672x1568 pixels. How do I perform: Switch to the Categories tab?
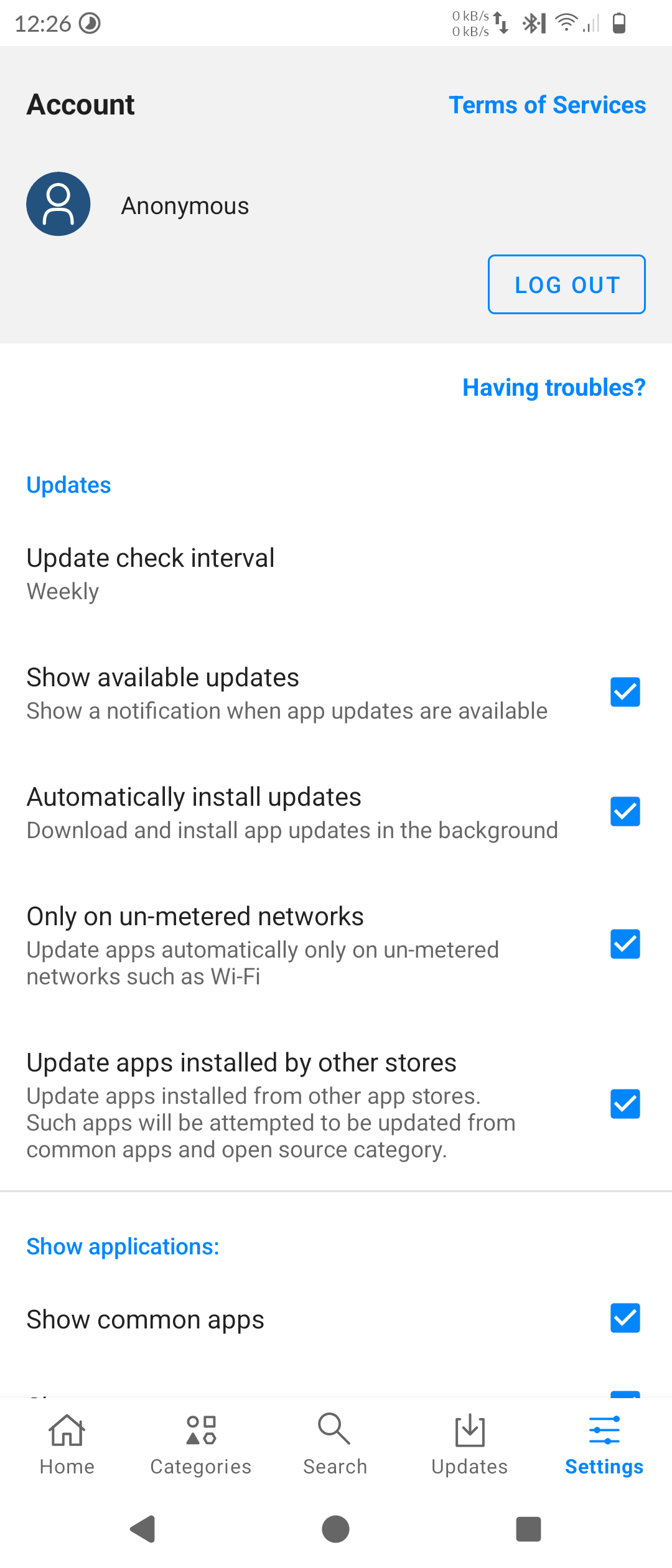[x=201, y=1444]
